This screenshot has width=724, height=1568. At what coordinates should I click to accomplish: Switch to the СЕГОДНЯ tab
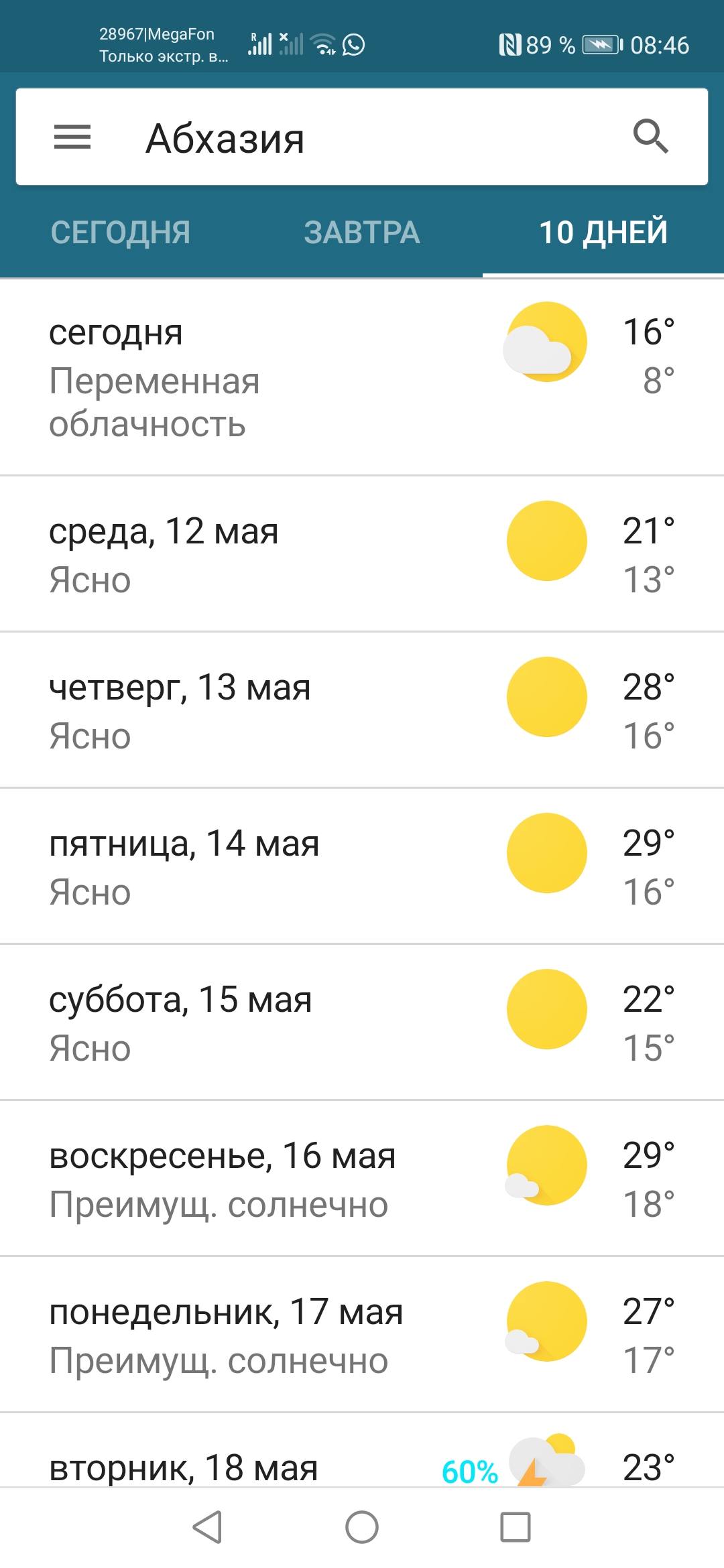point(121,233)
